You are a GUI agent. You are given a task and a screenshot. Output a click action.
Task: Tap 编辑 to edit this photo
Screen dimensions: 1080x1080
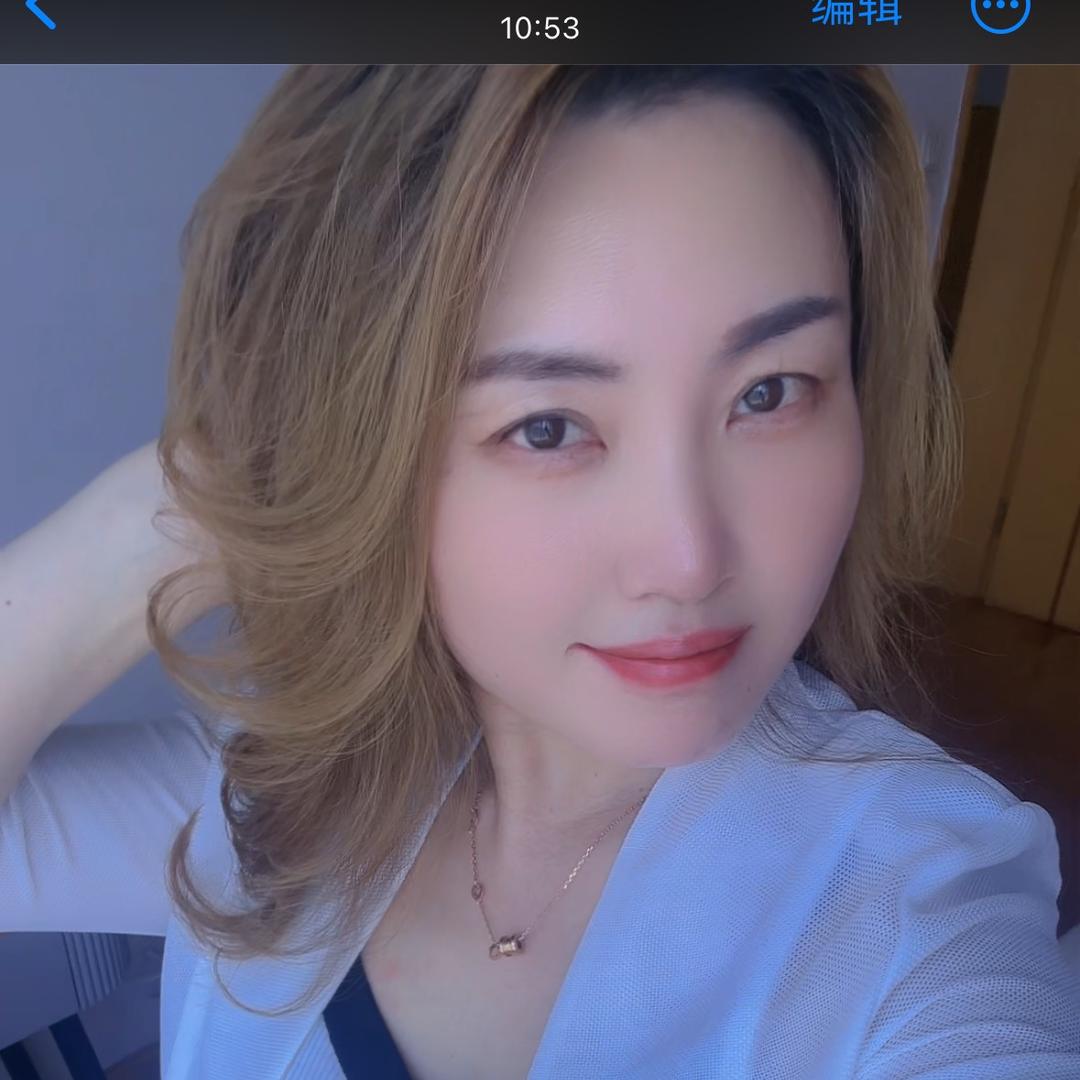(857, 12)
